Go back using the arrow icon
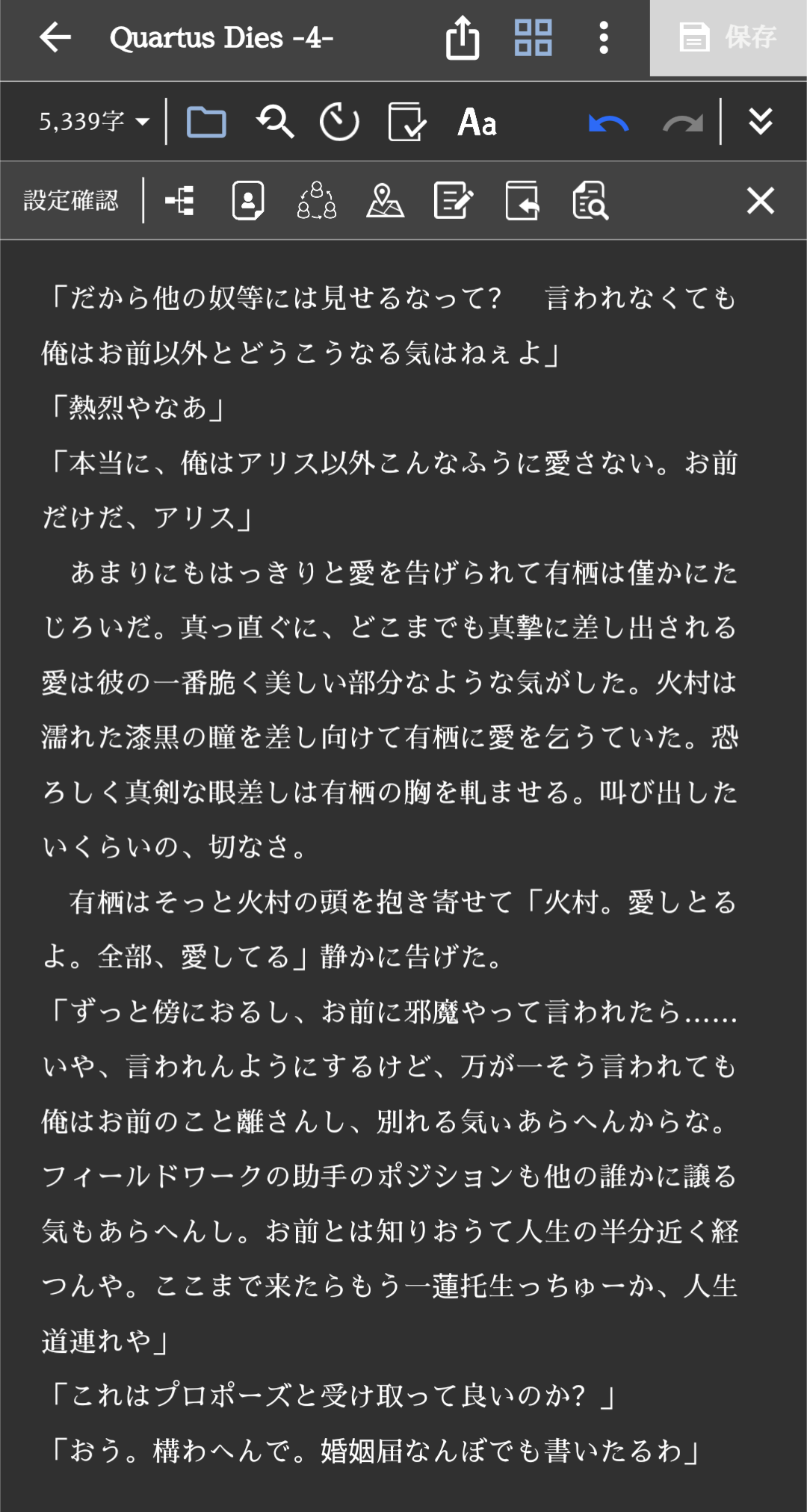This screenshot has width=807, height=1512. tap(55, 37)
